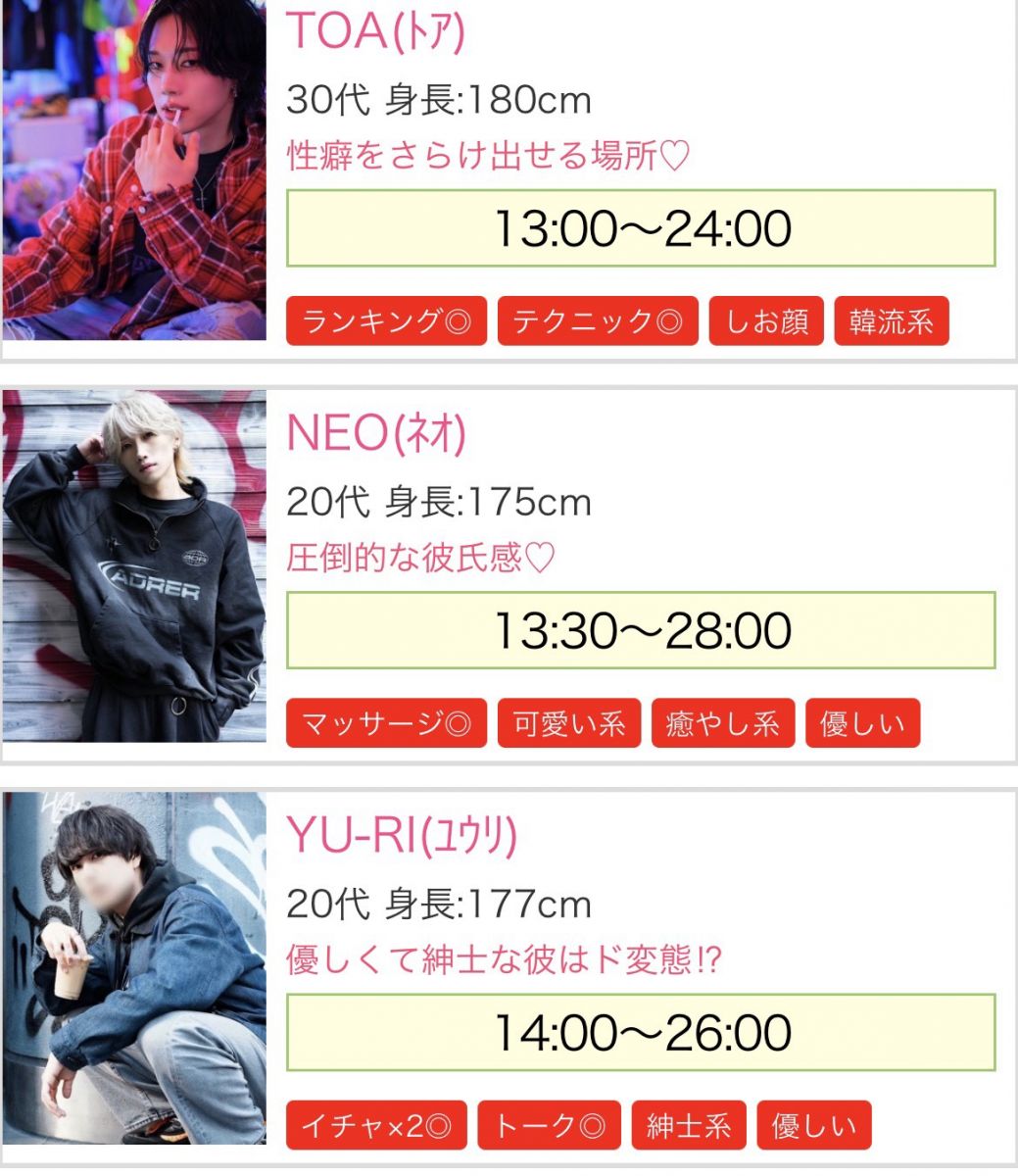
Task: Tap the 癒やし系 tag
Action: (723, 723)
